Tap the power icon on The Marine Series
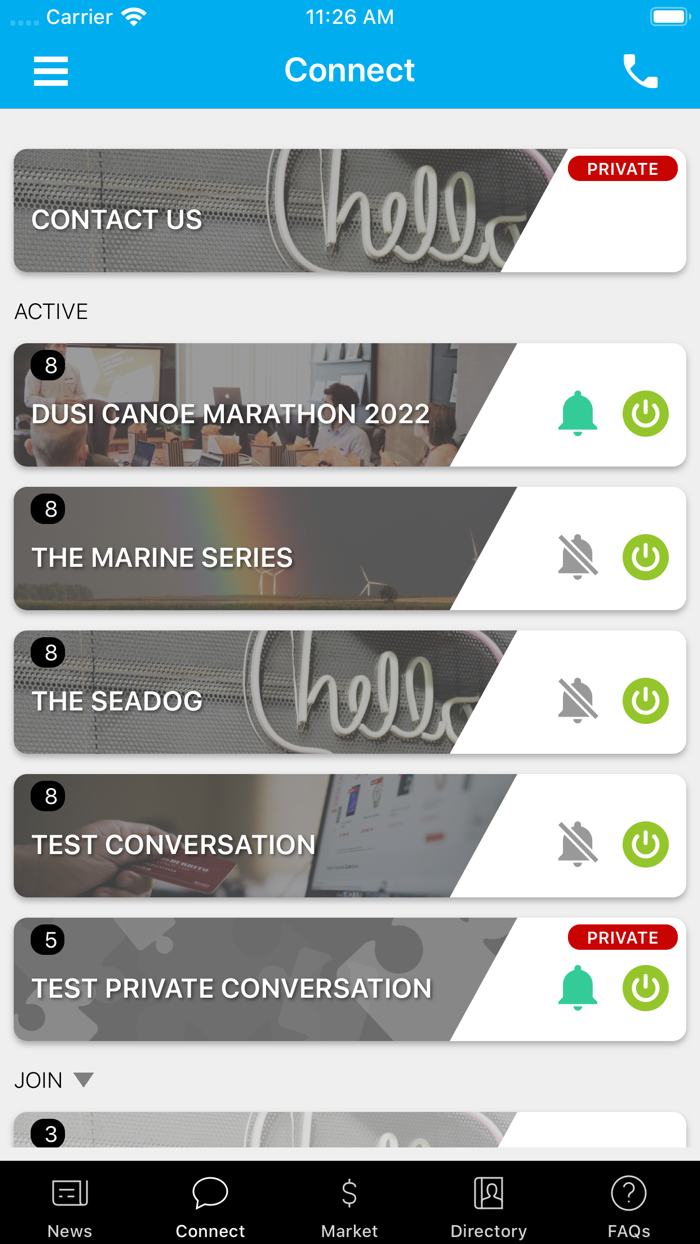700x1244 pixels. 646,557
